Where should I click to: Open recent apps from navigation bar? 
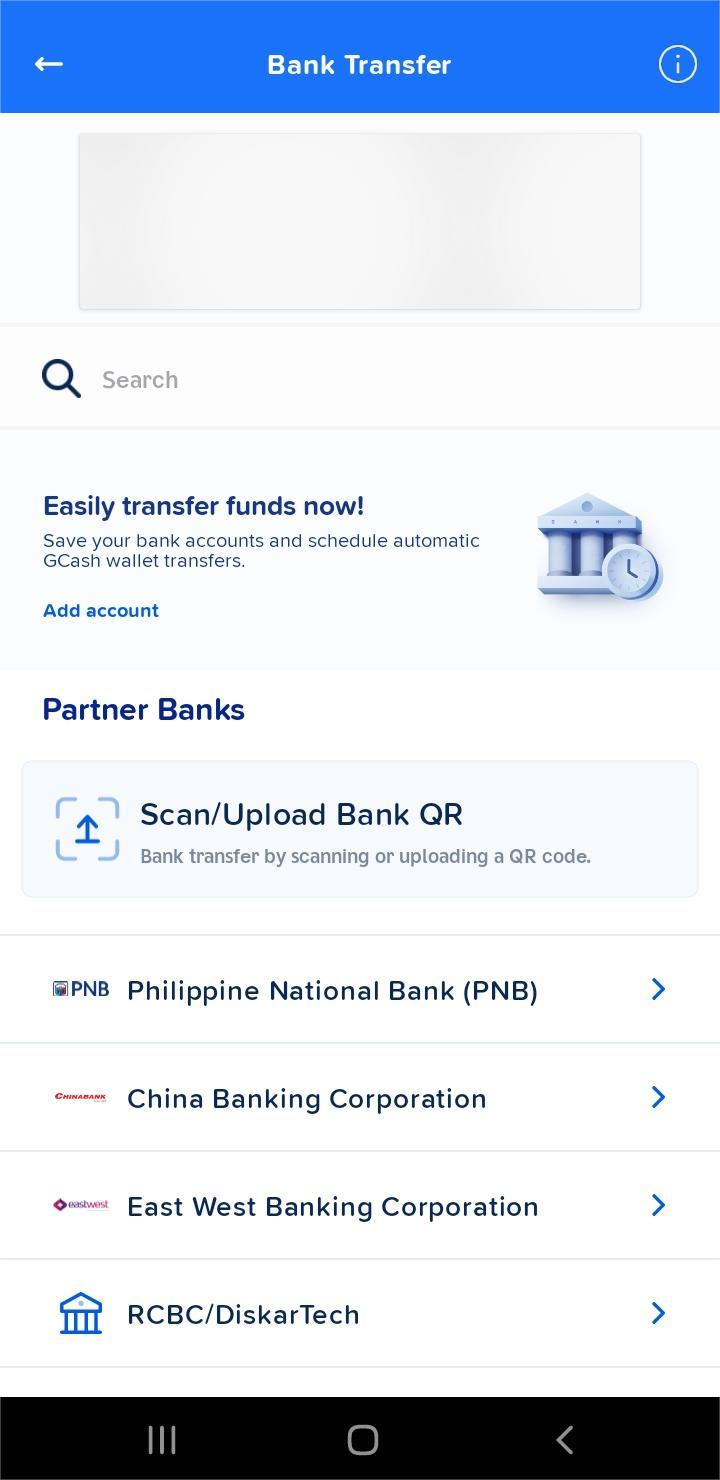pos(162,1440)
